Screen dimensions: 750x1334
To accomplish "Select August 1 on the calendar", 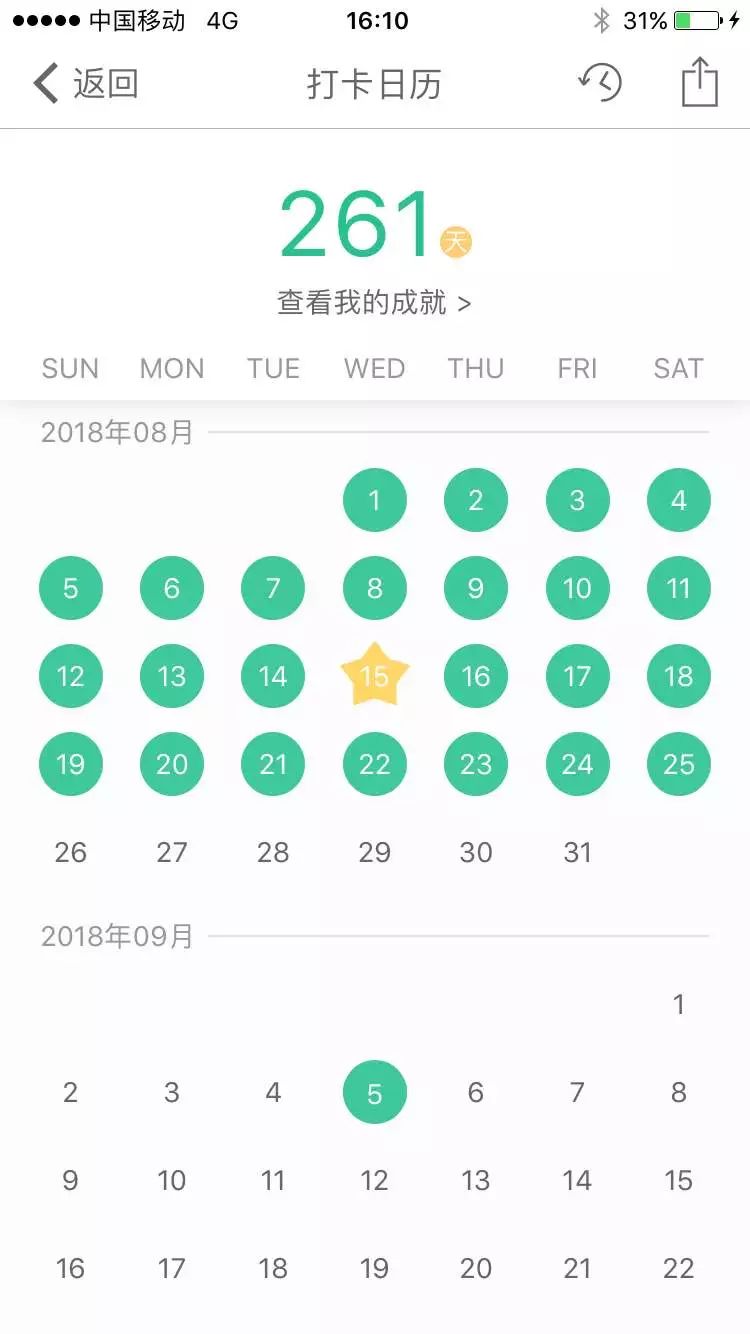I will [375, 500].
